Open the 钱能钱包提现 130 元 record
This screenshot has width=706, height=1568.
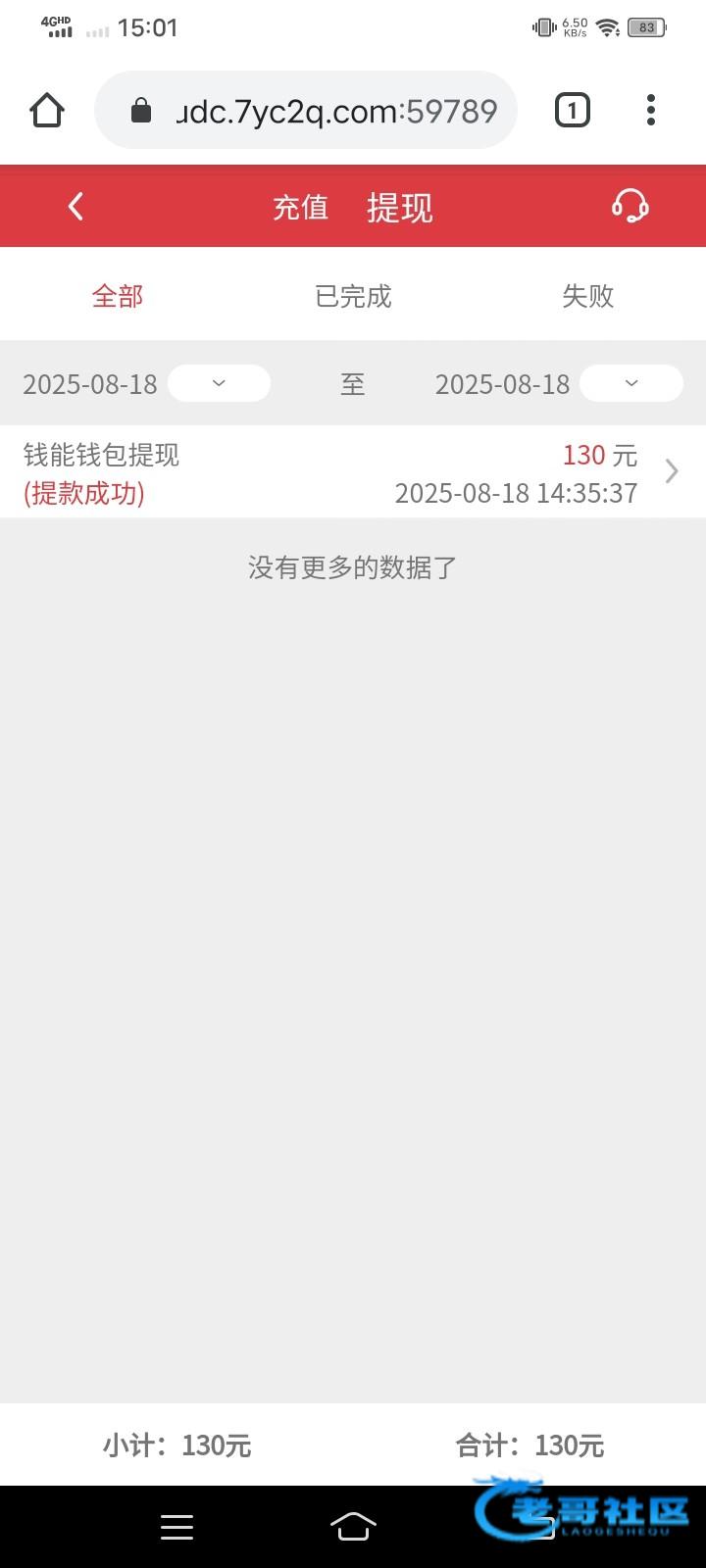click(x=353, y=472)
